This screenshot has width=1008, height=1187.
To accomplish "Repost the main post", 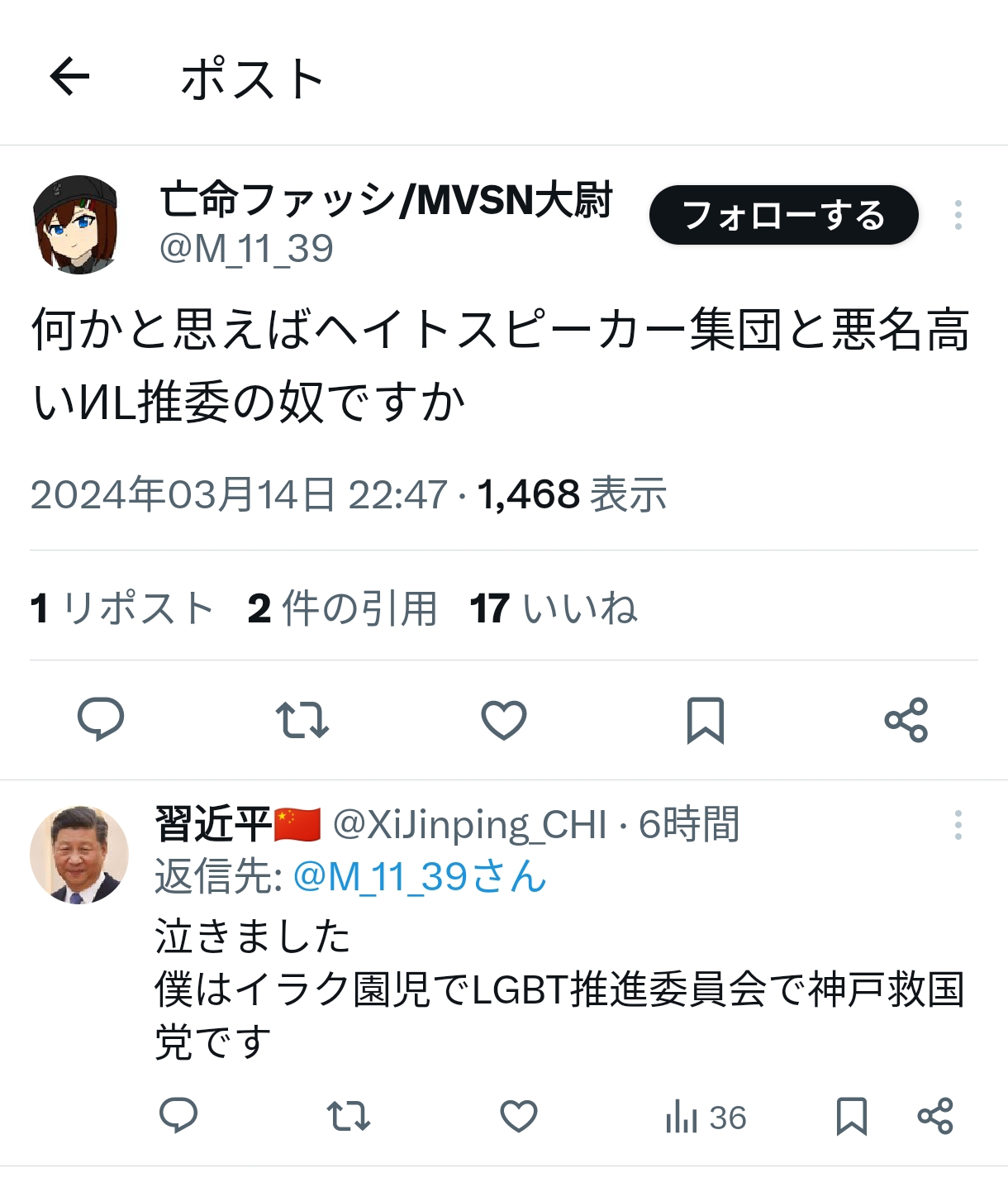I will (302, 719).
